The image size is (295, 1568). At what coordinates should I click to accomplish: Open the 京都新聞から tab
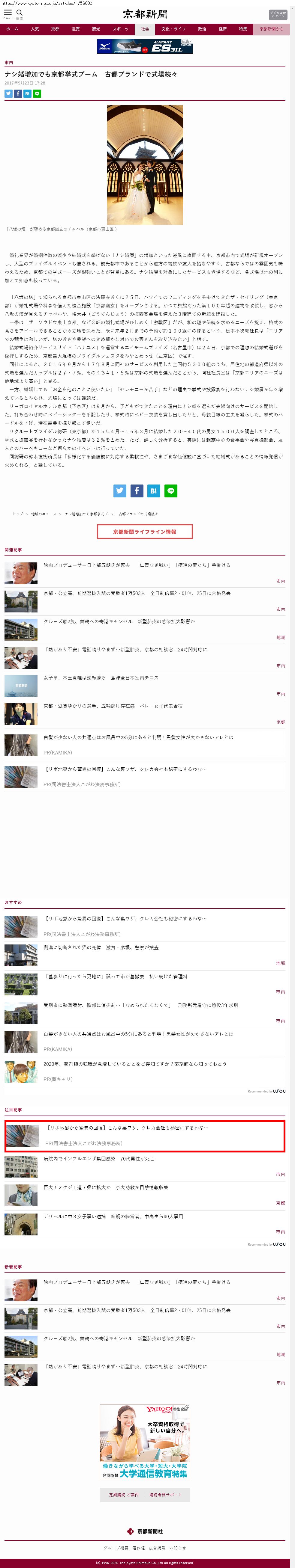click(271, 28)
